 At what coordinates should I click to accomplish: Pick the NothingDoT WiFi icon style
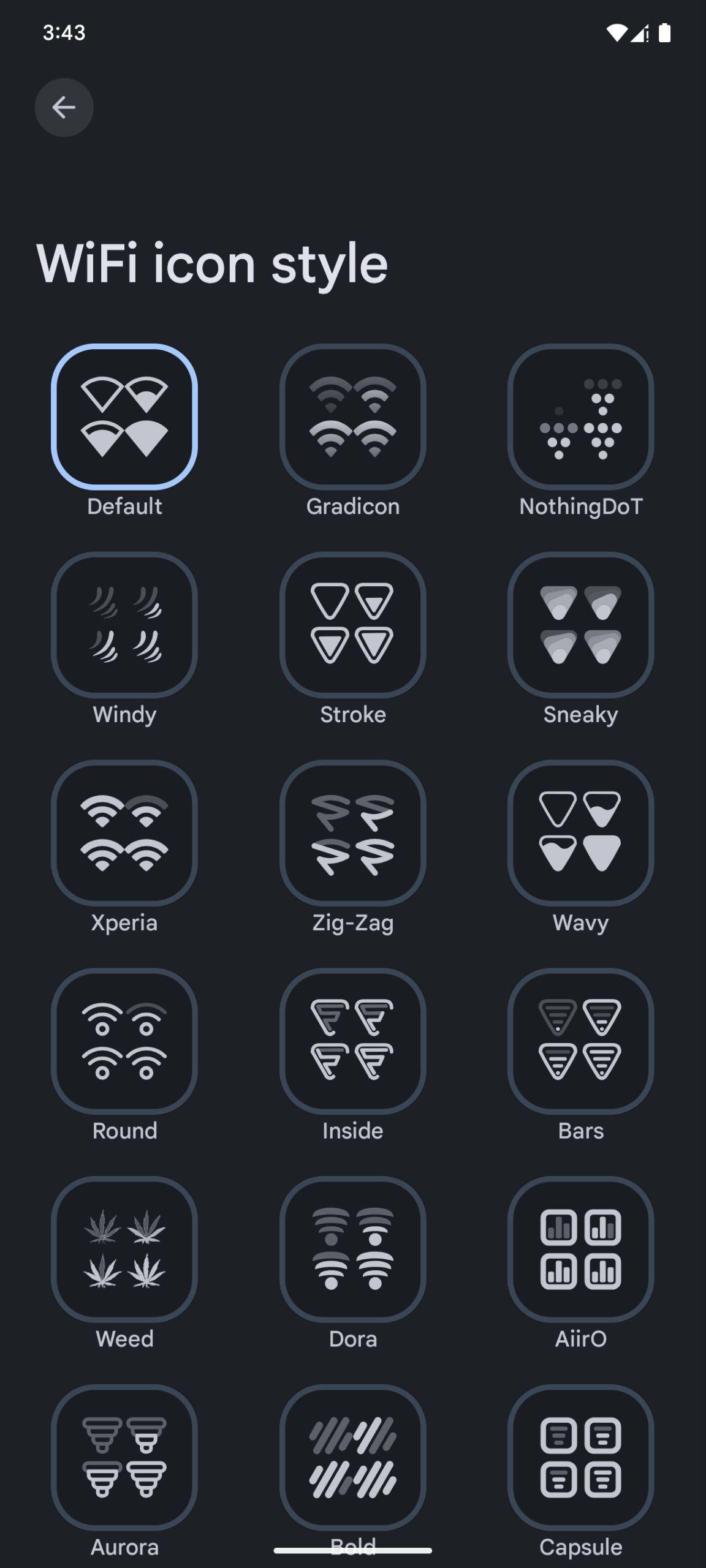(581, 417)
